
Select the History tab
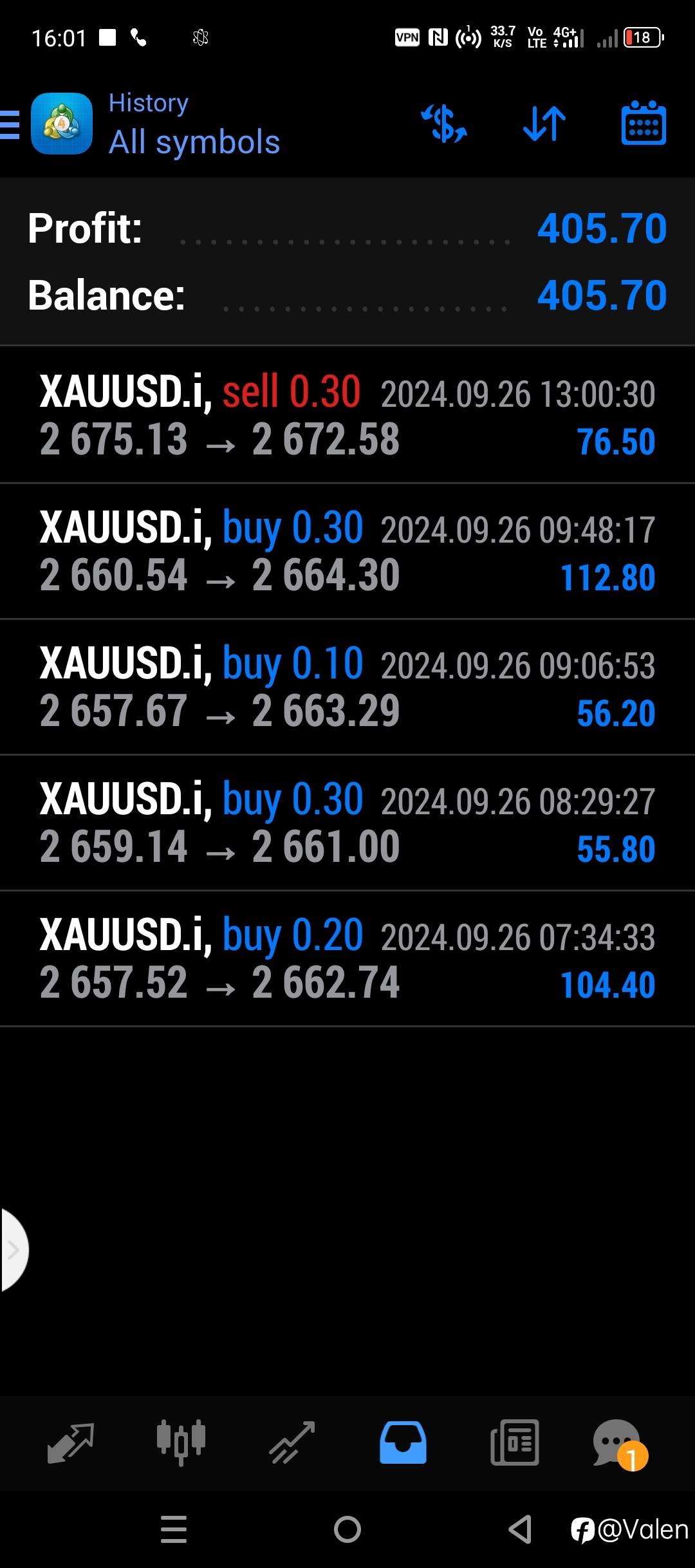(x=403, y=1443)
